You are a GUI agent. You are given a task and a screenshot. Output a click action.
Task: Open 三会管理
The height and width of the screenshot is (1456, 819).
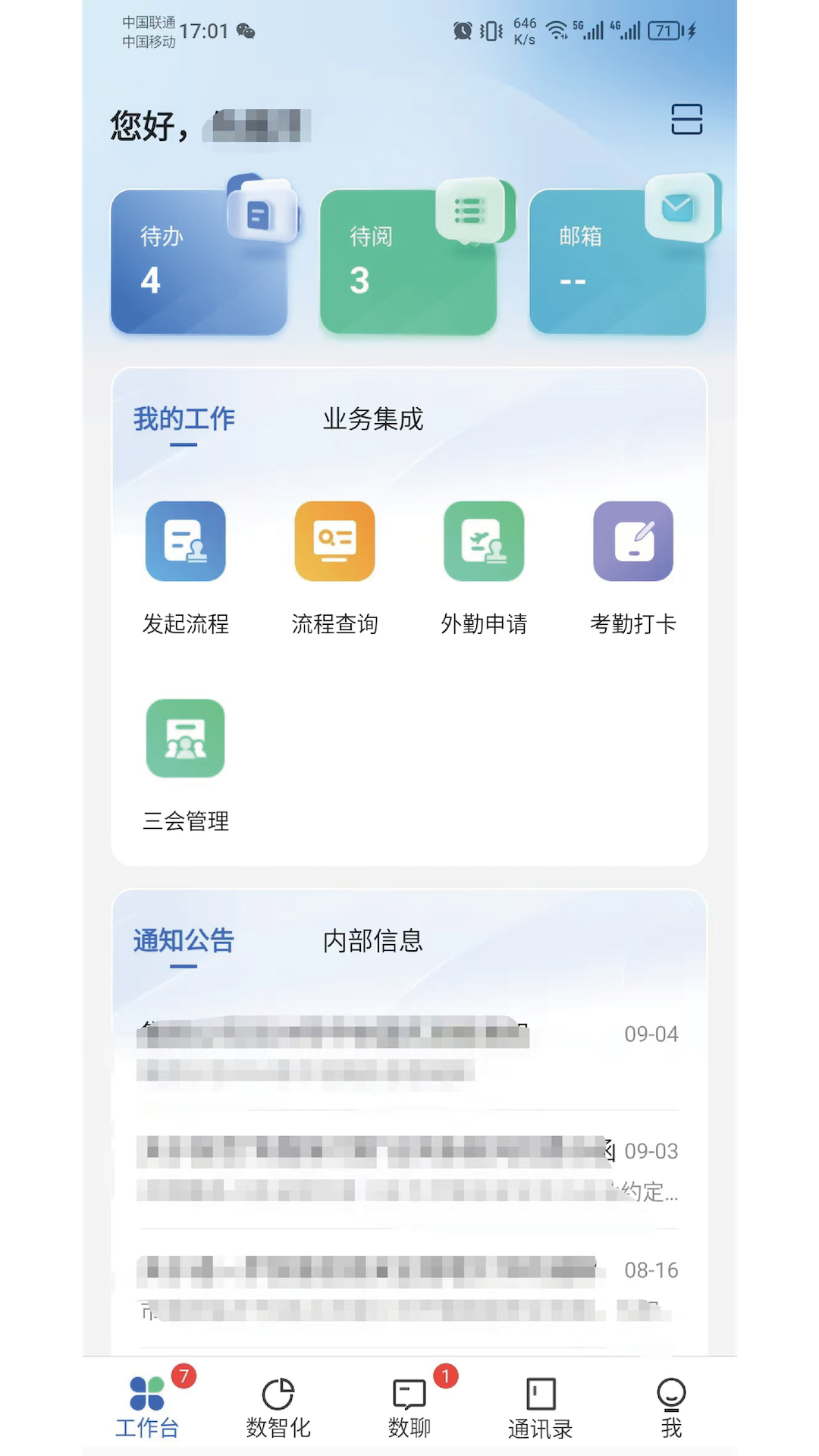[x=186, y=766]
